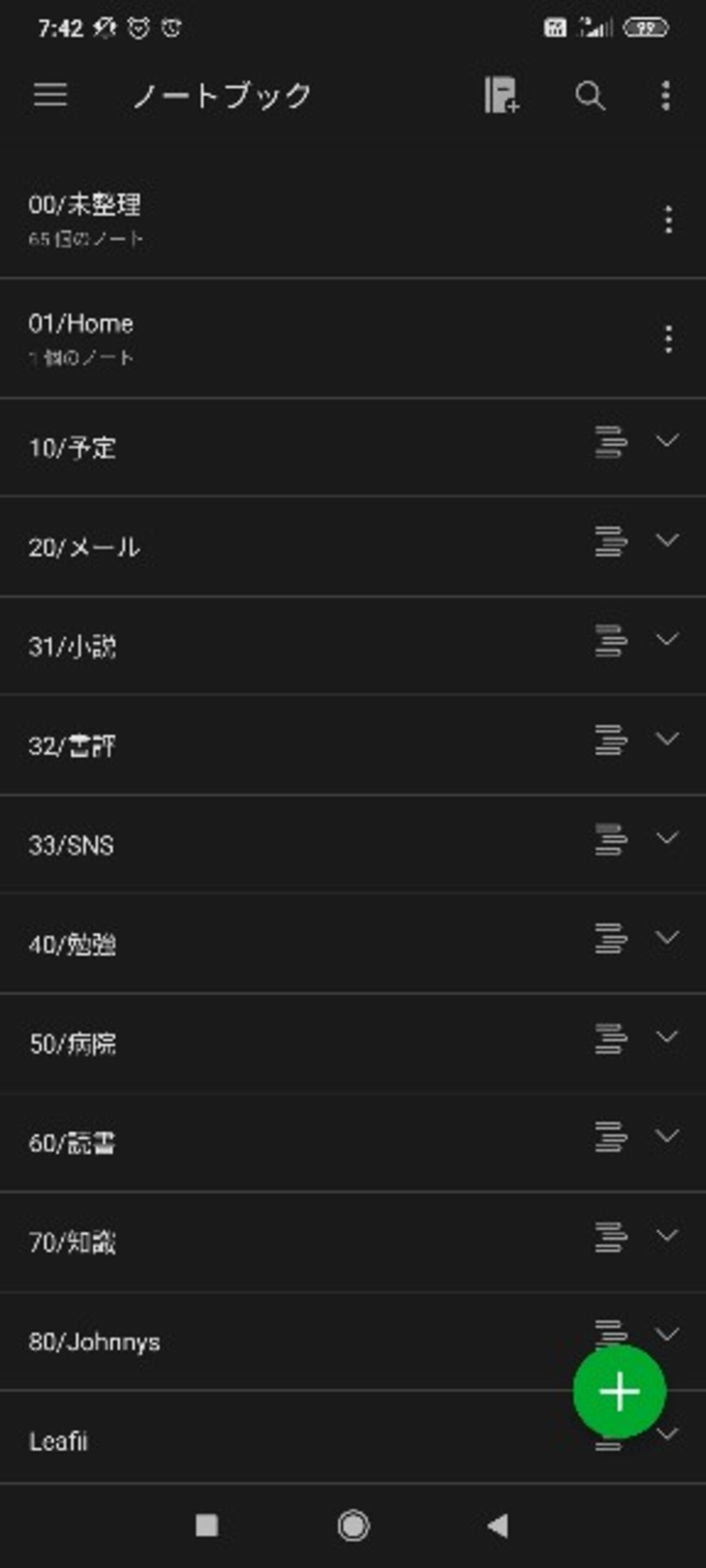This screenshot has height=1568, width=706.
Task: Expand the 20/メール stack
Action: (x=667, y=540)
